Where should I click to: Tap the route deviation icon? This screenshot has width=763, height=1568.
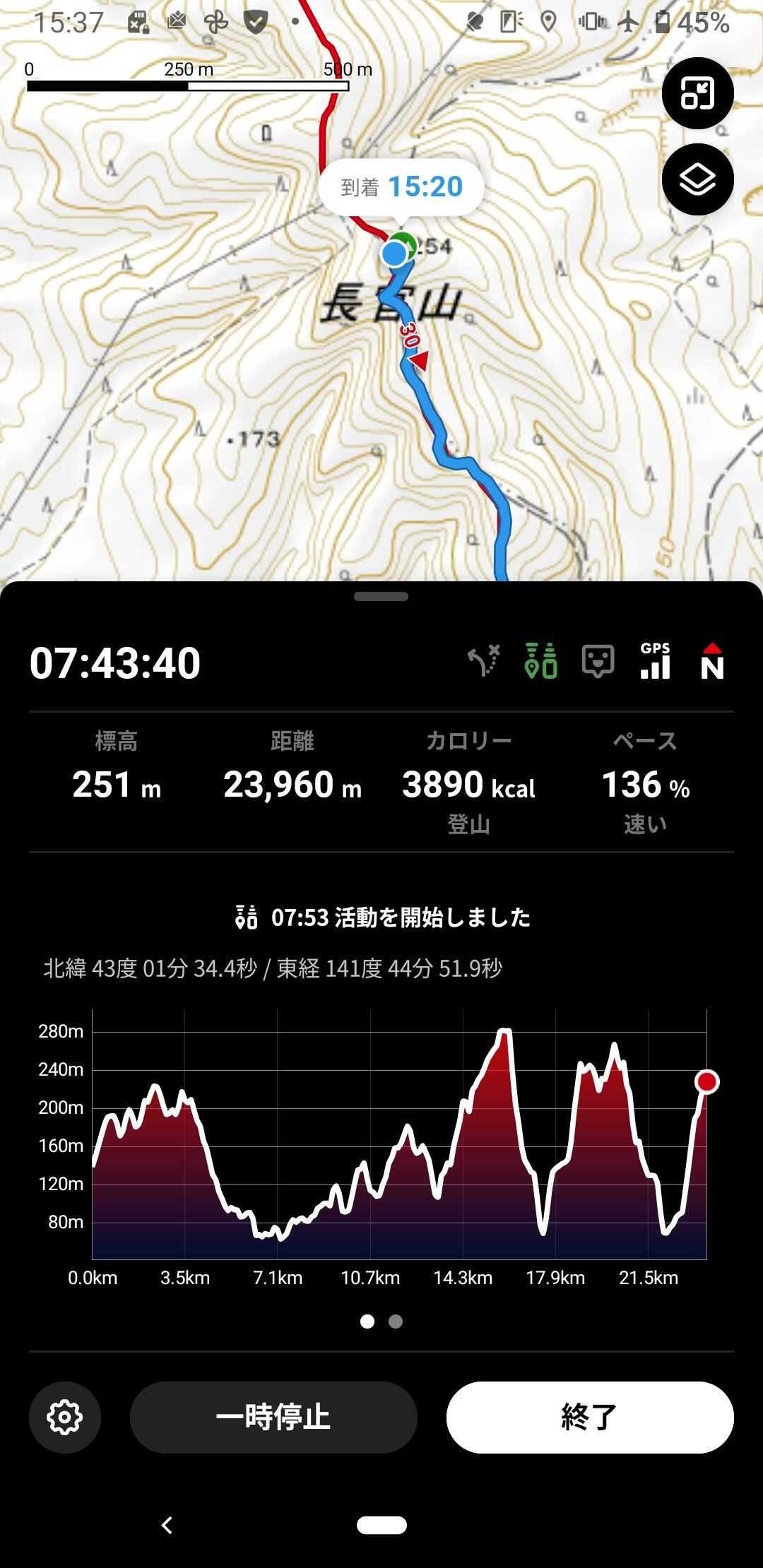[484, 662]
